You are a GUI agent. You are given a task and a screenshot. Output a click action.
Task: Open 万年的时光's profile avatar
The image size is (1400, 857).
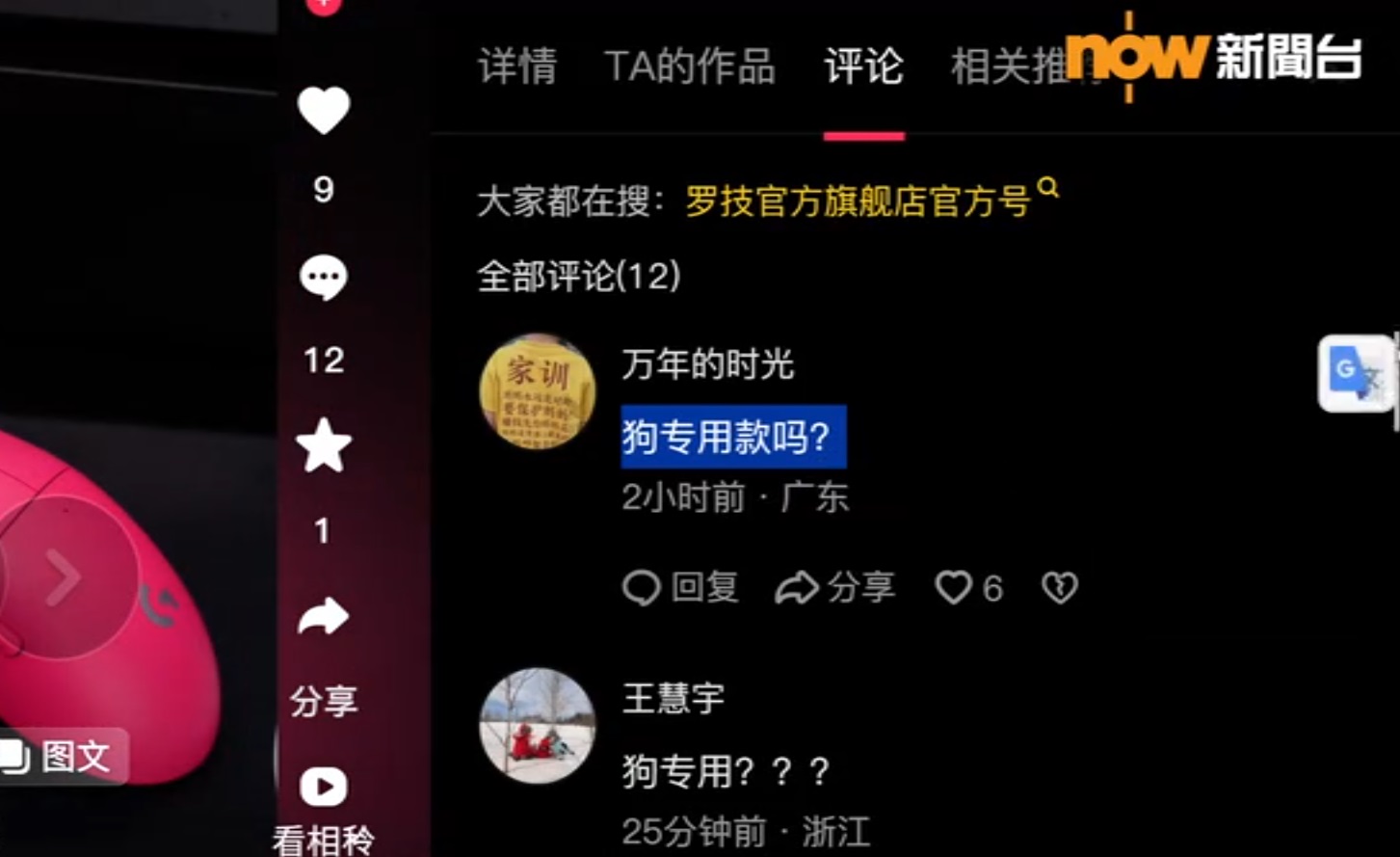point(537,391)
